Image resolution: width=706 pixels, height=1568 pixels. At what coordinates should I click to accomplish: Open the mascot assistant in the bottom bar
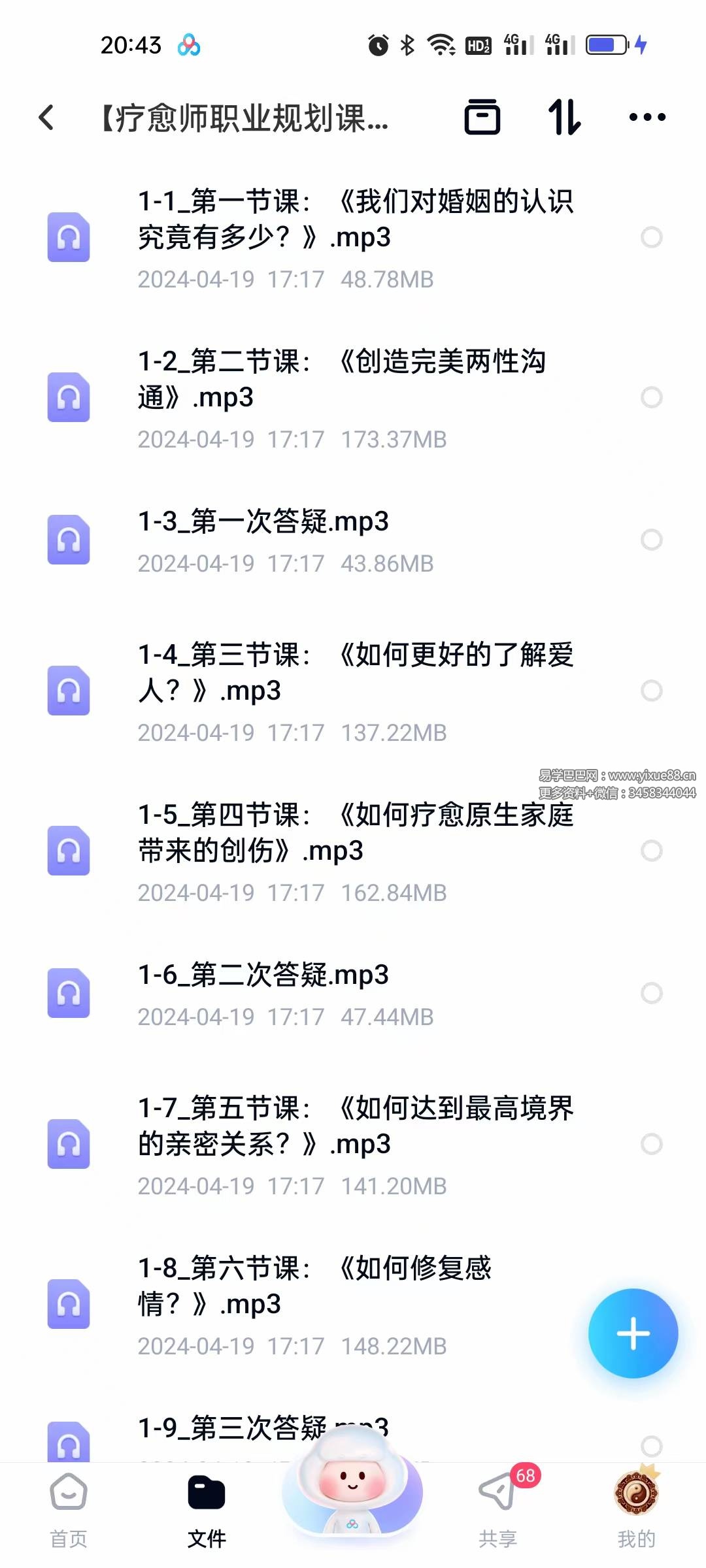pos(352,1490)
